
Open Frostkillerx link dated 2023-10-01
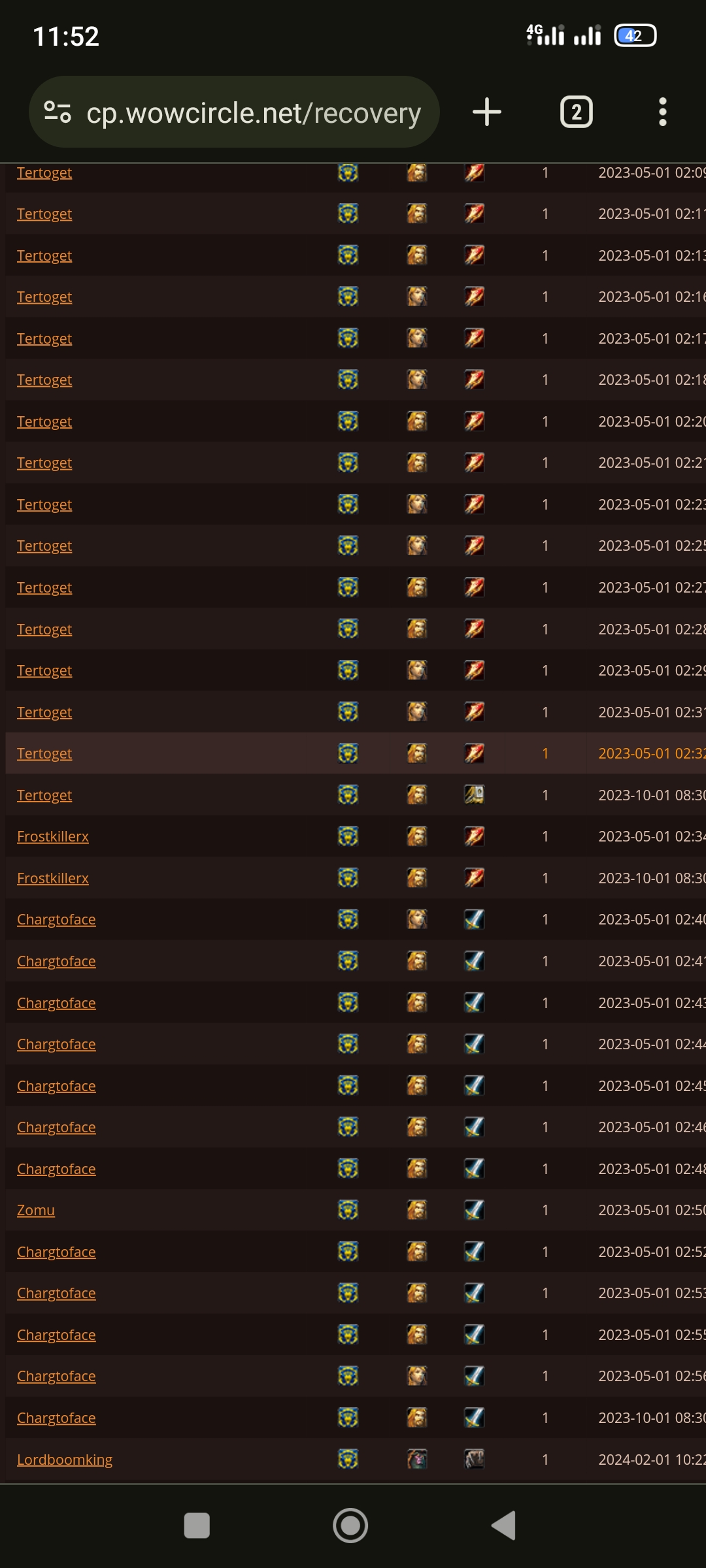pos(53,878)
